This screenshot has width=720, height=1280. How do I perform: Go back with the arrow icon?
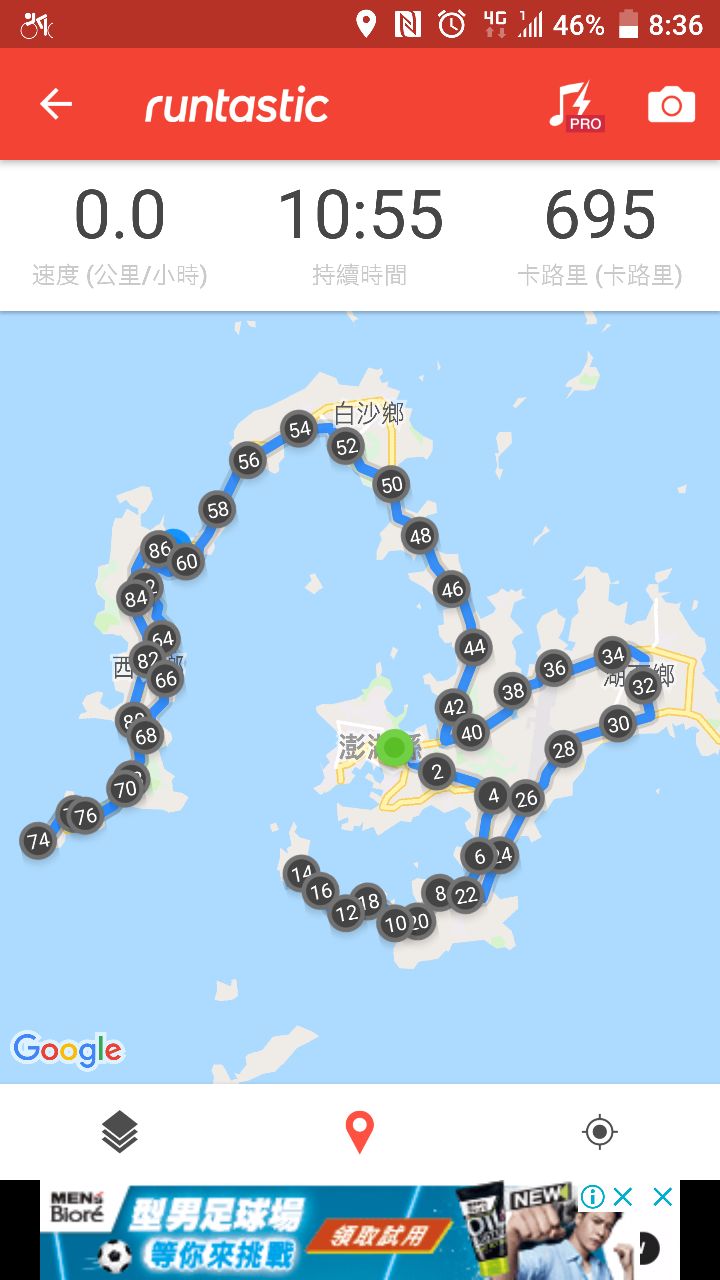(x=56, y=104)
